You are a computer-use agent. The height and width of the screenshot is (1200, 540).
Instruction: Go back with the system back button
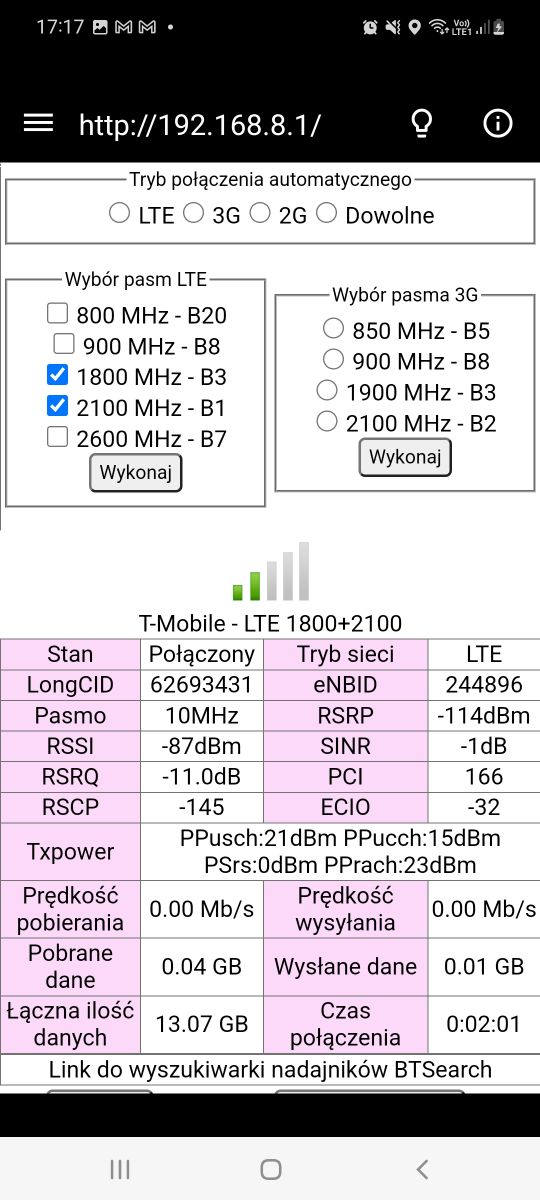[x=422, y=1169]
